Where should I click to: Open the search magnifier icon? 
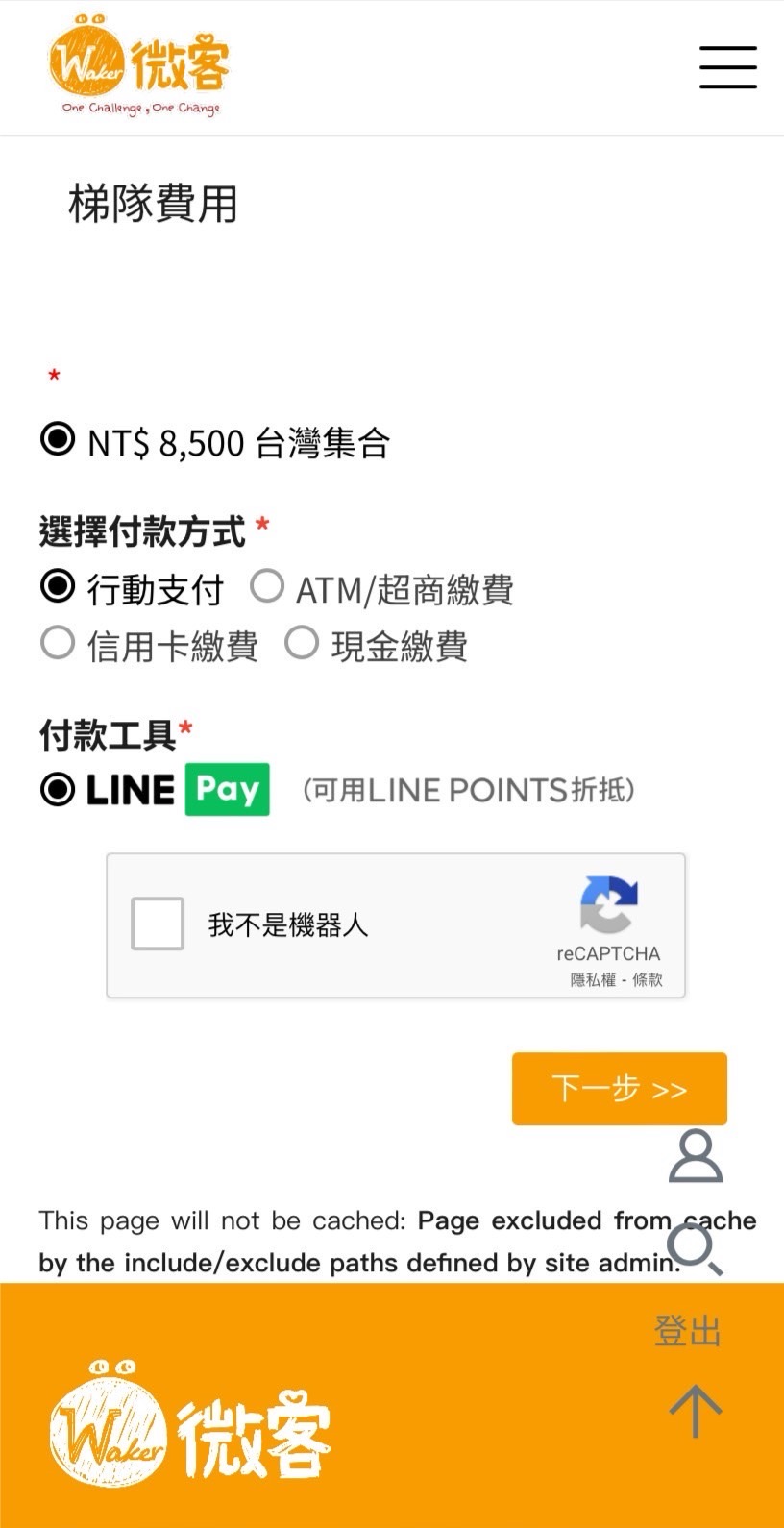click(x=695, y=1247)
